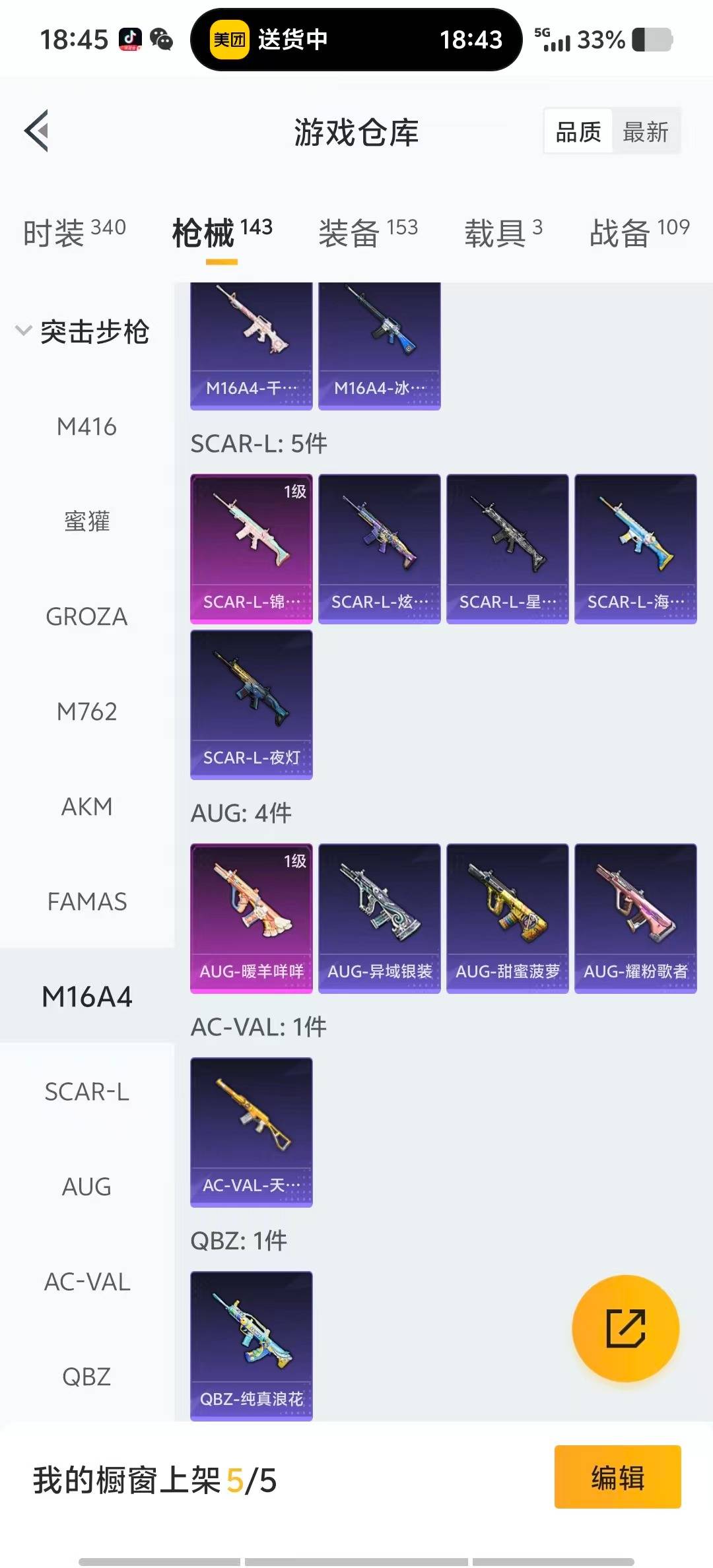Switch to the 载具 tab
The height and width of the screenshot is (1568, 713).
(503, 232)
